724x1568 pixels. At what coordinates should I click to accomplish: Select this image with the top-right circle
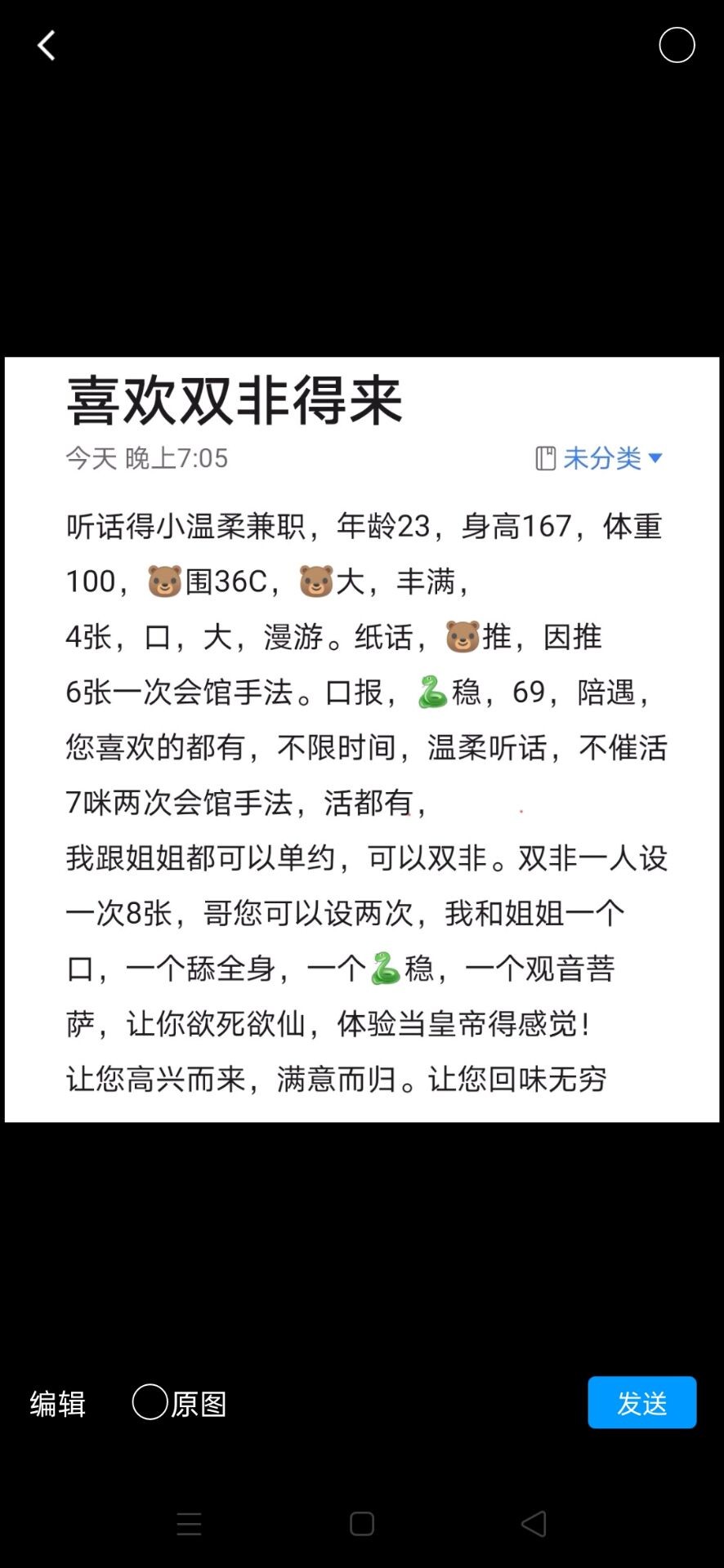(677, 45)
